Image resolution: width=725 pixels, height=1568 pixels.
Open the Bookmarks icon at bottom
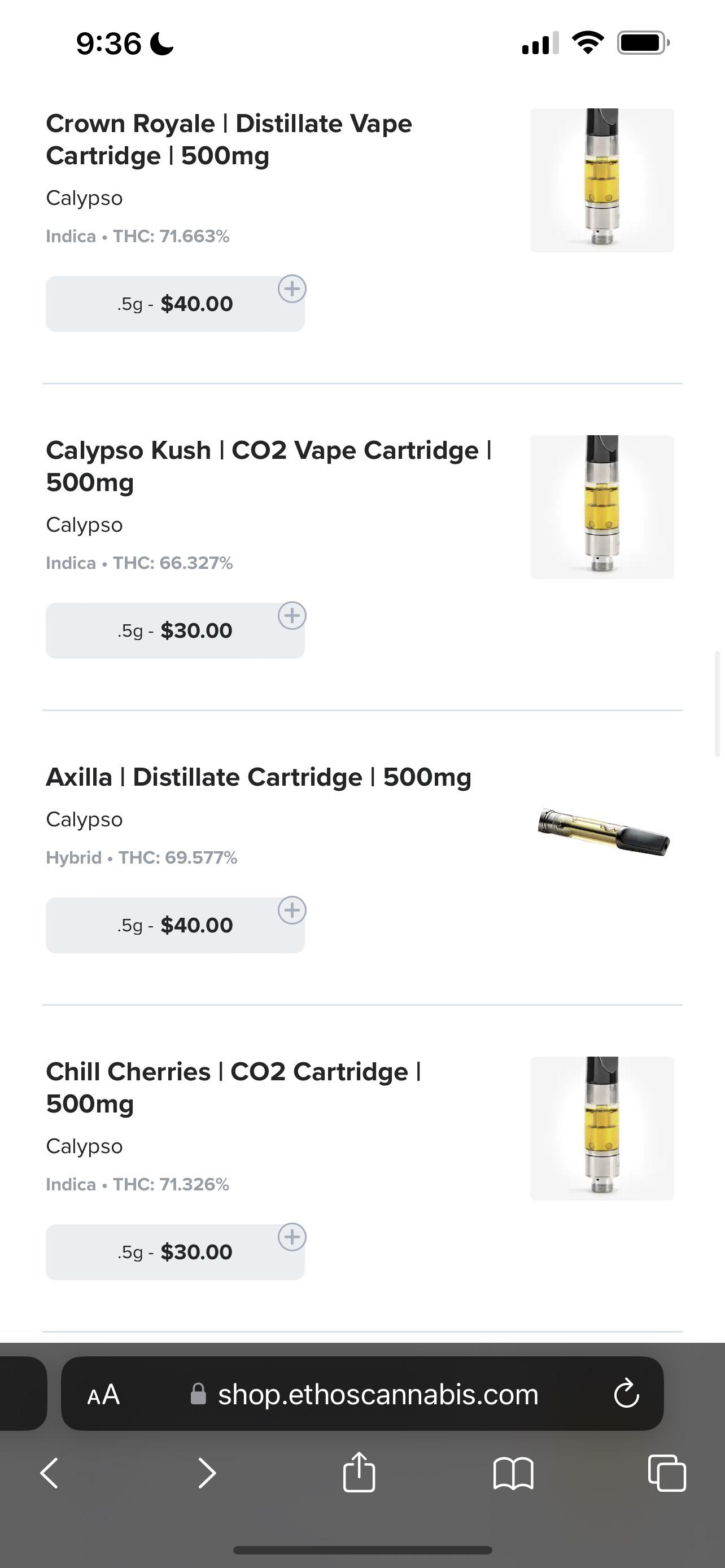point(514,1474)
